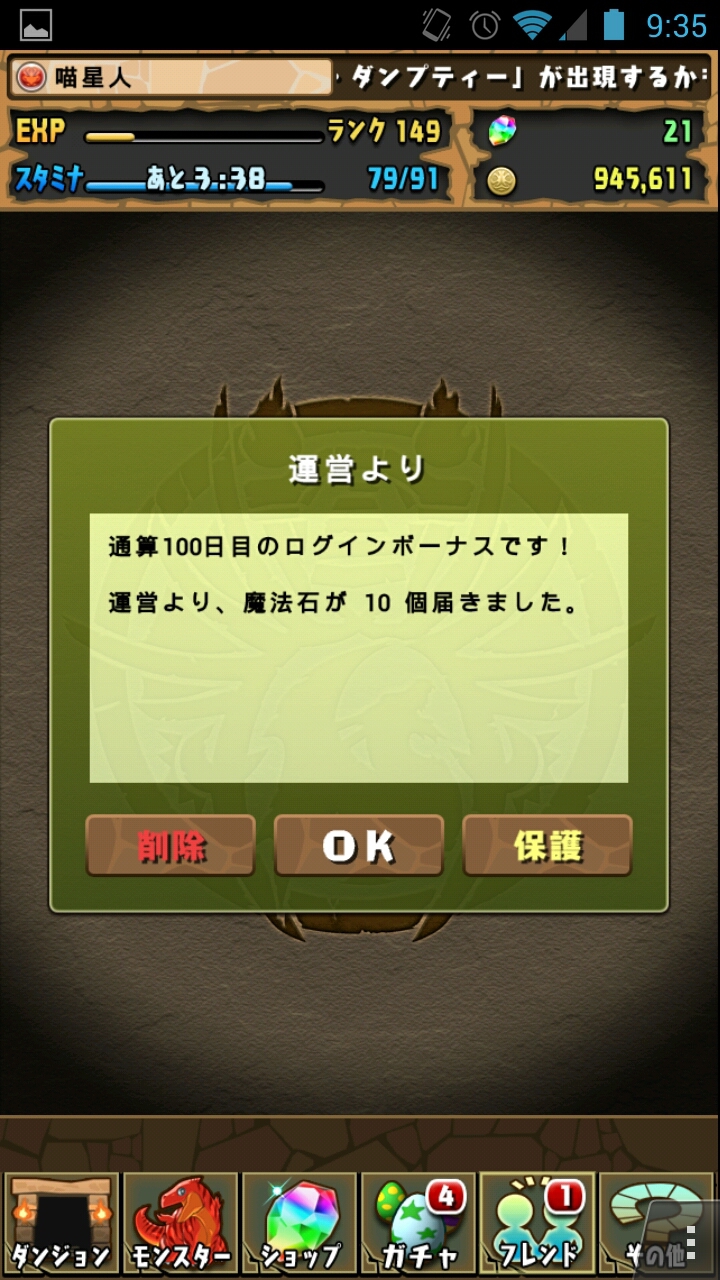Image resolution: width=720 pixels, height=1280 pixels.
Task: Confirm the message with OK
Action: coord(359,846)
